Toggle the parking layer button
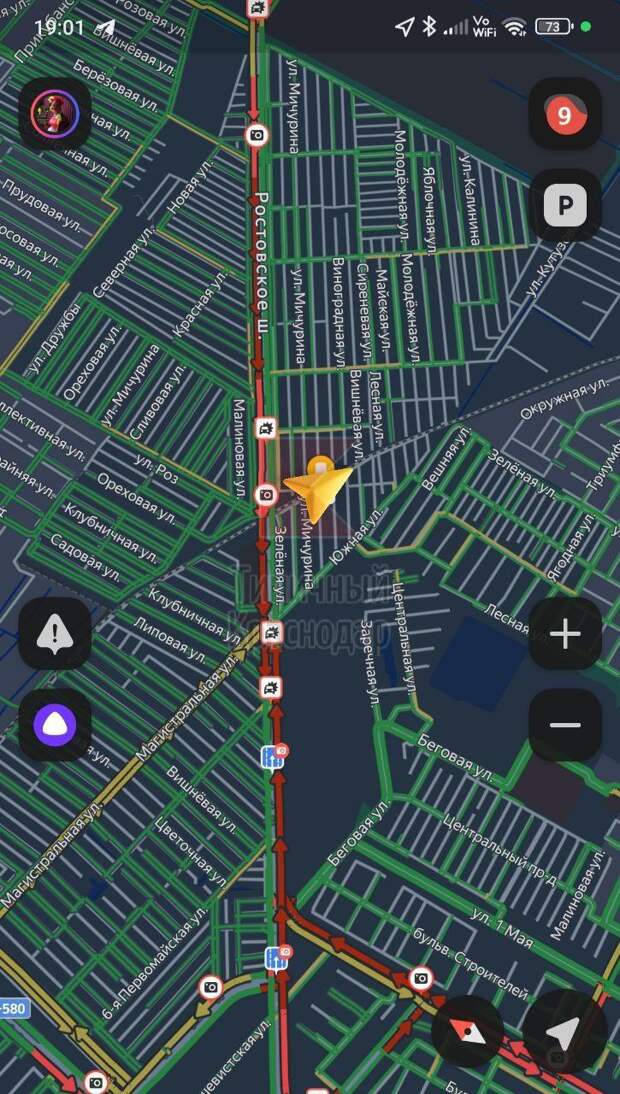This screenshot has height=1094, width=620. click(565, 205)
